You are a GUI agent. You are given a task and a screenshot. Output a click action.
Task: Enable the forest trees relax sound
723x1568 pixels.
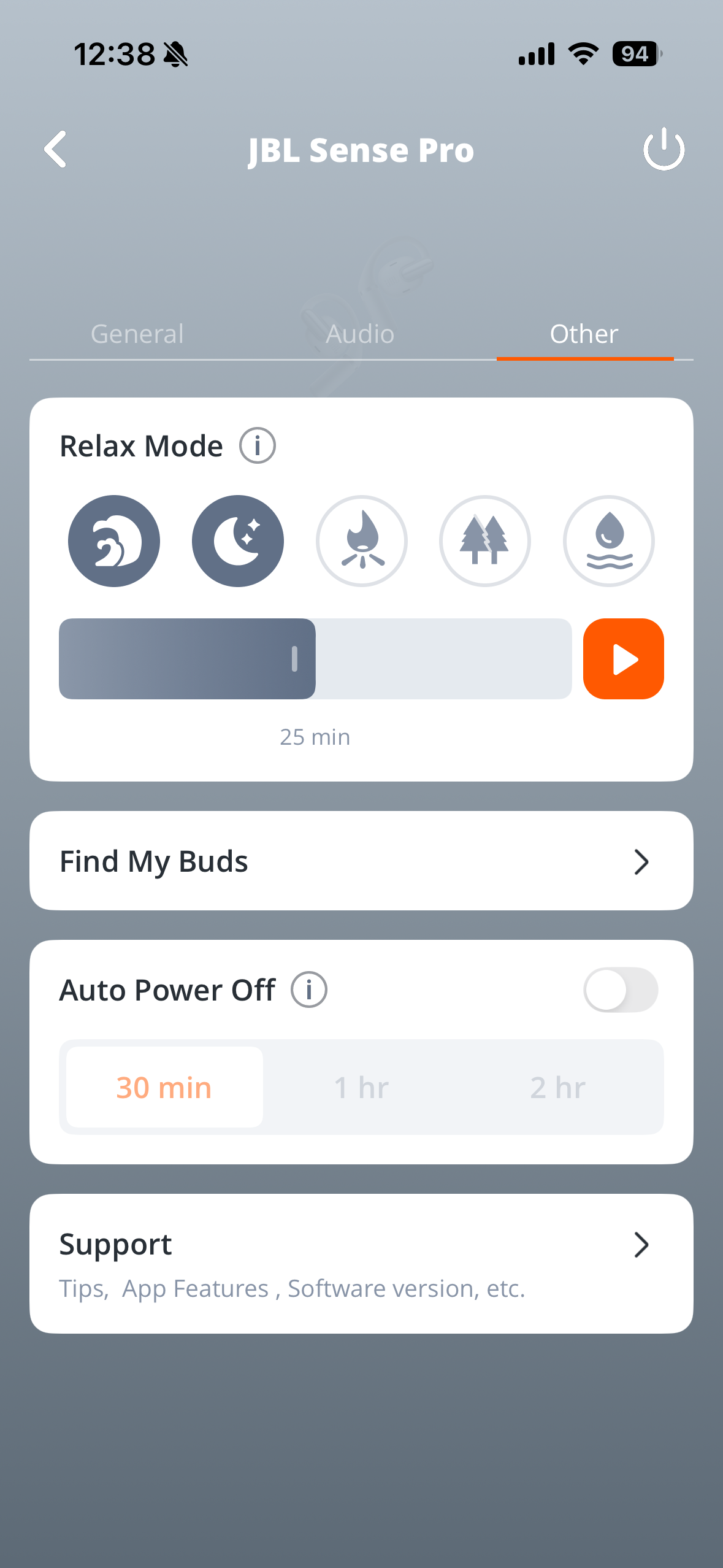coord(485,541)
